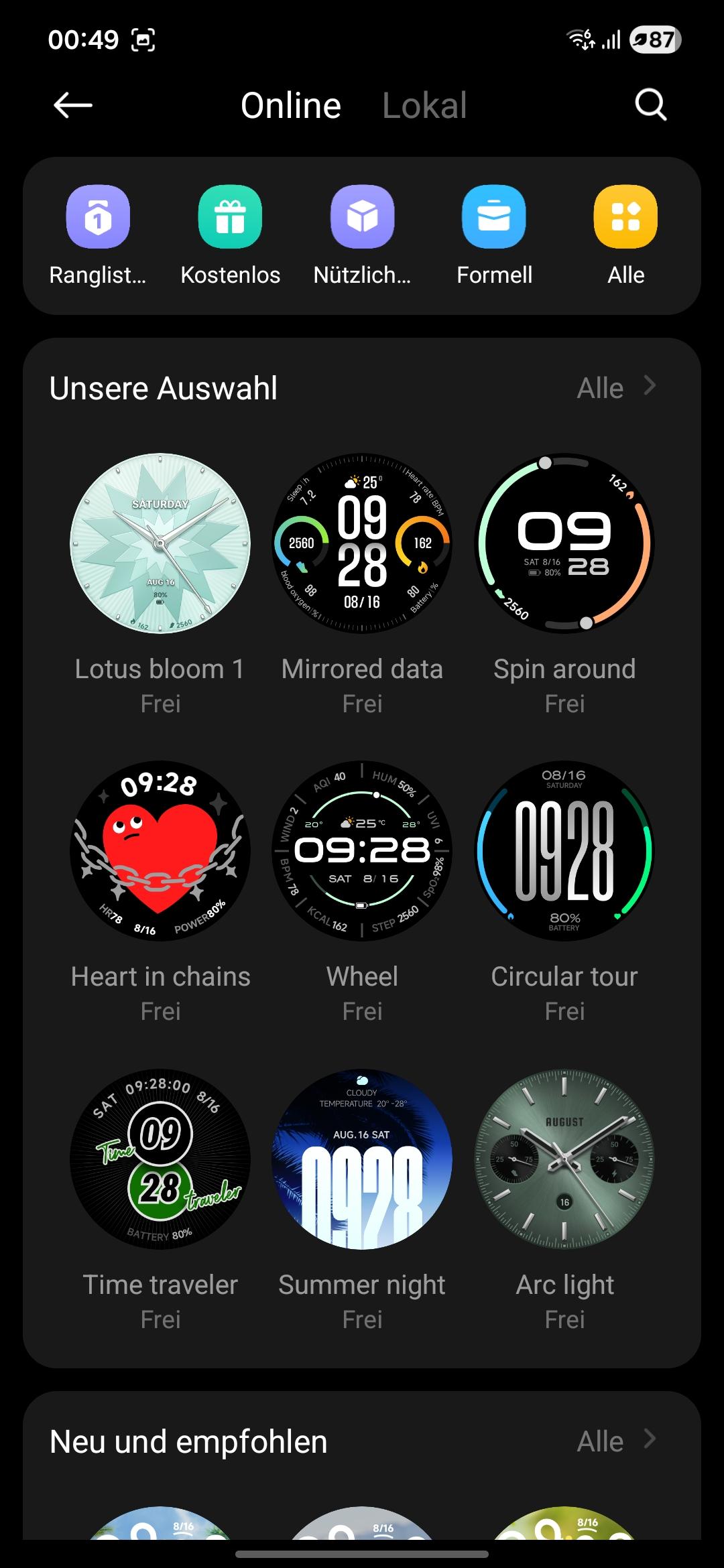
Task: Open the Time traveler watch face
Action: pos(160,1159)
